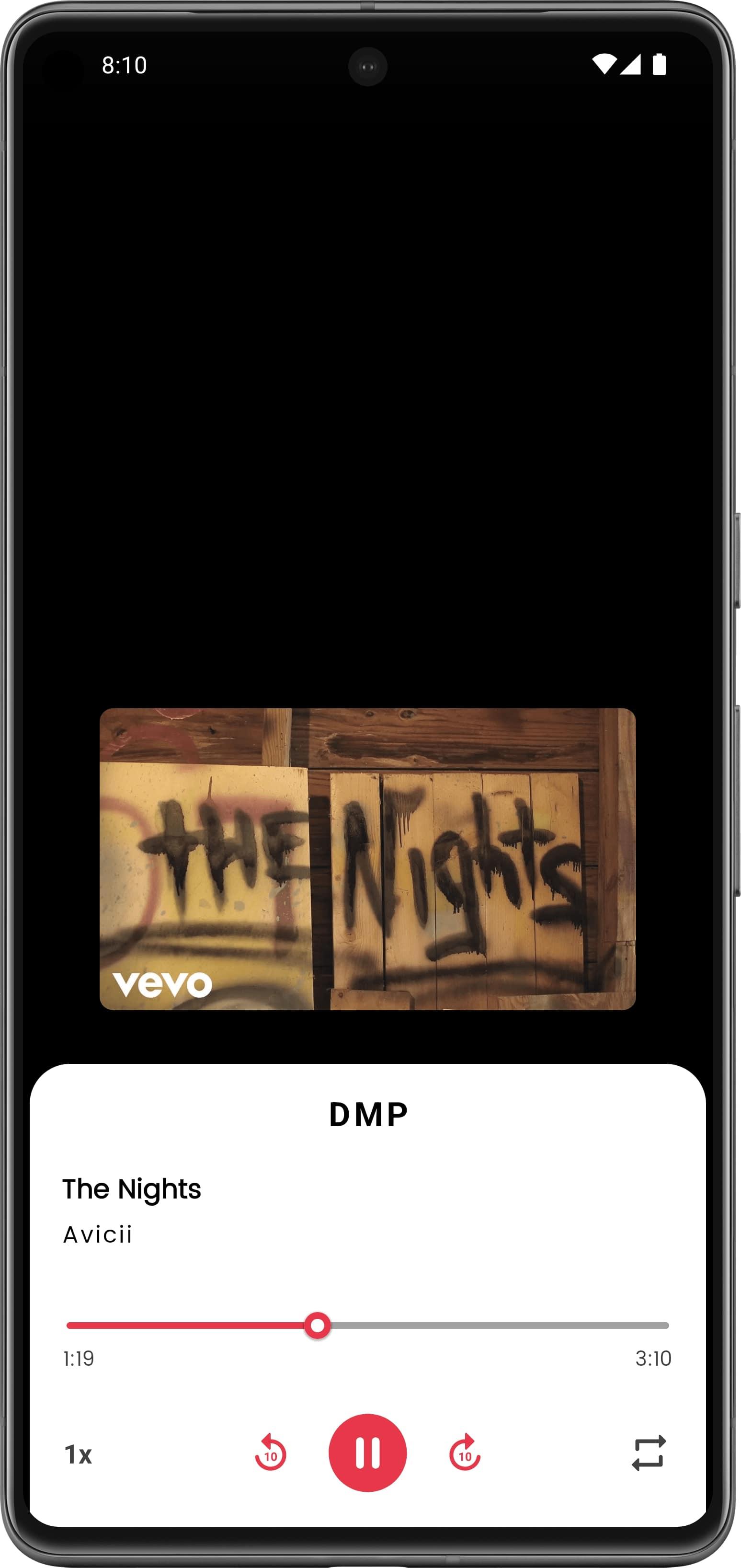741x1568 pixels.
Task: Change the 1x playback speed
Action: 79,1455
